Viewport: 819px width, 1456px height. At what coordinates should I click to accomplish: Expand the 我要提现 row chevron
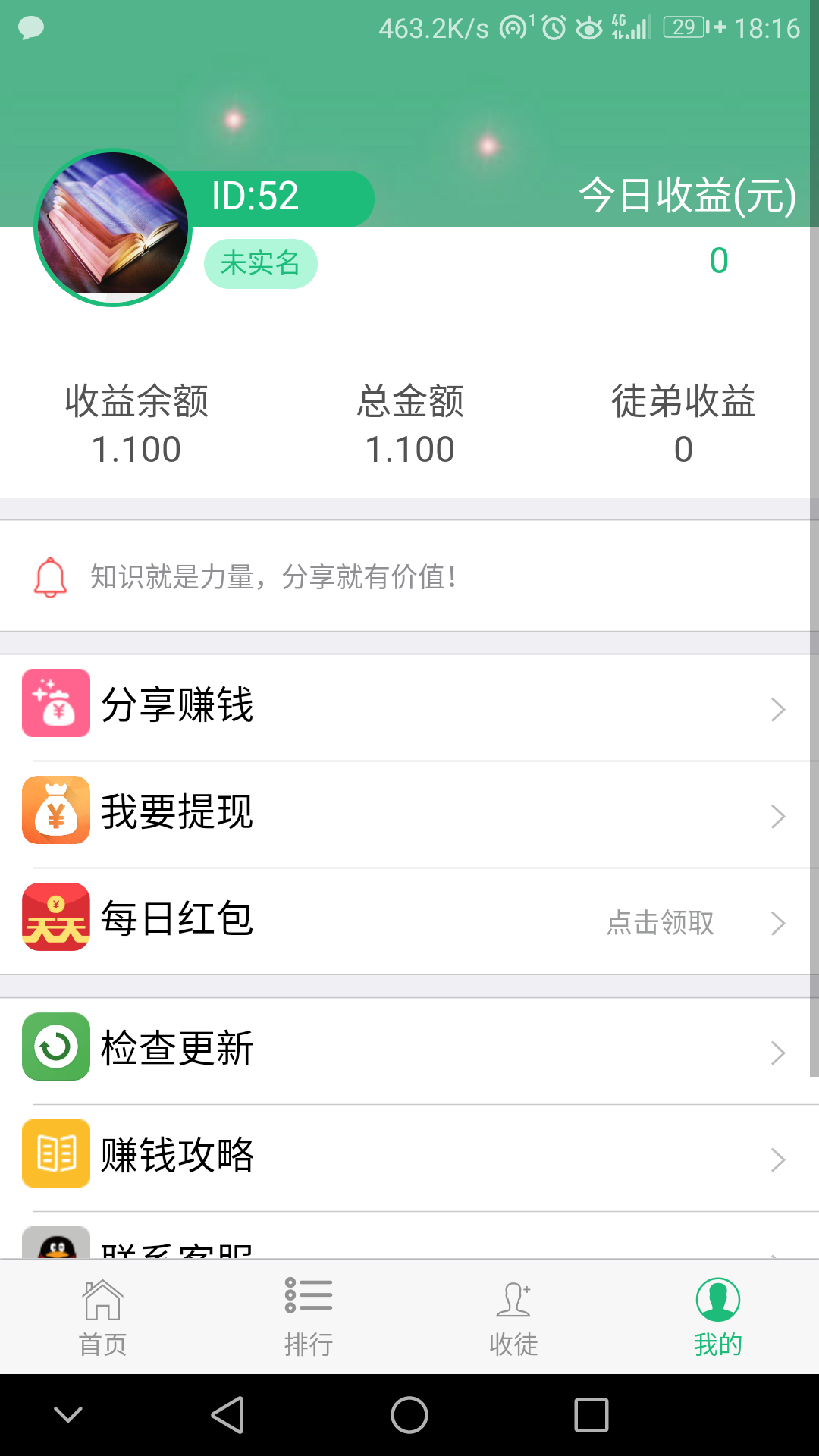point(779,816)
